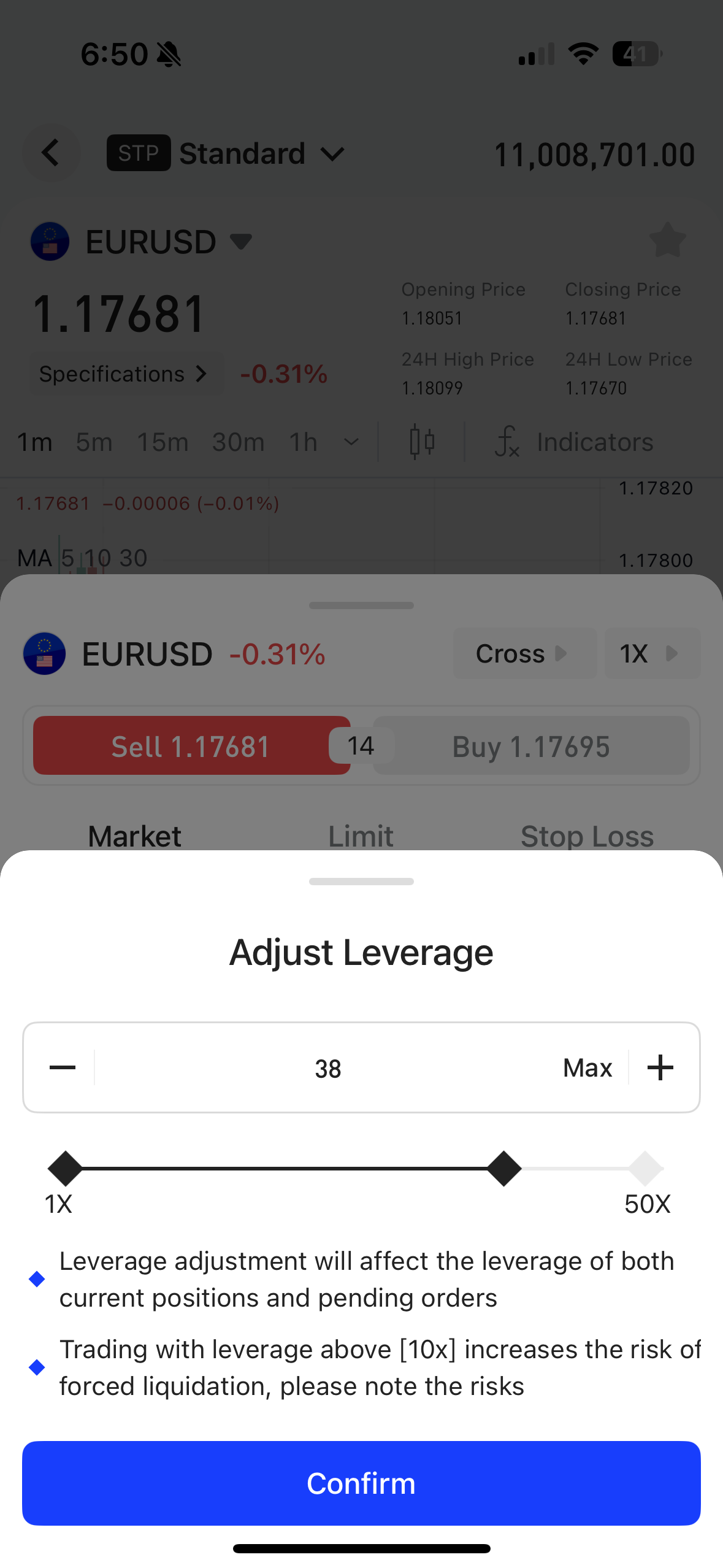
Task: Set slider to the 1X start marker
Action: coord(66,1169)
